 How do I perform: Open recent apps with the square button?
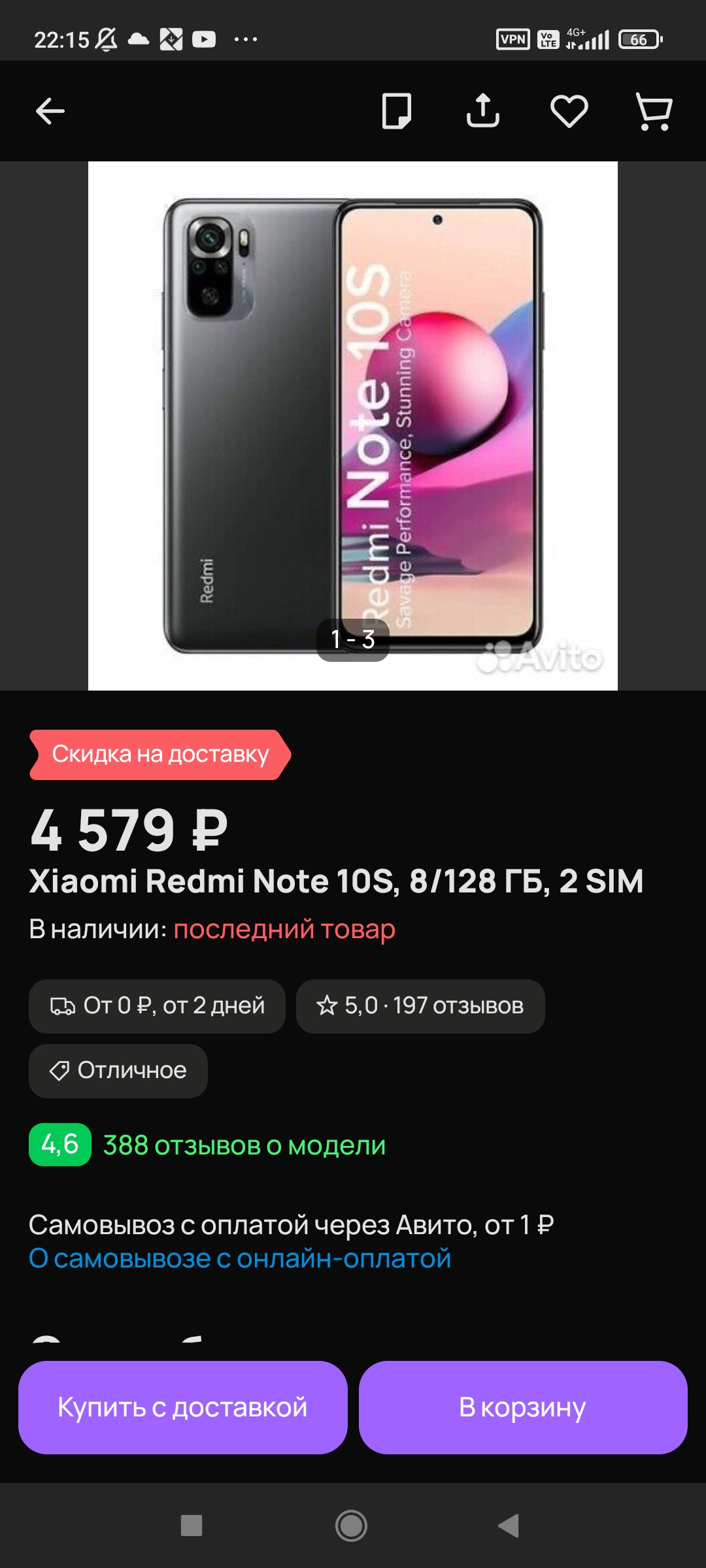[192, 1526]
